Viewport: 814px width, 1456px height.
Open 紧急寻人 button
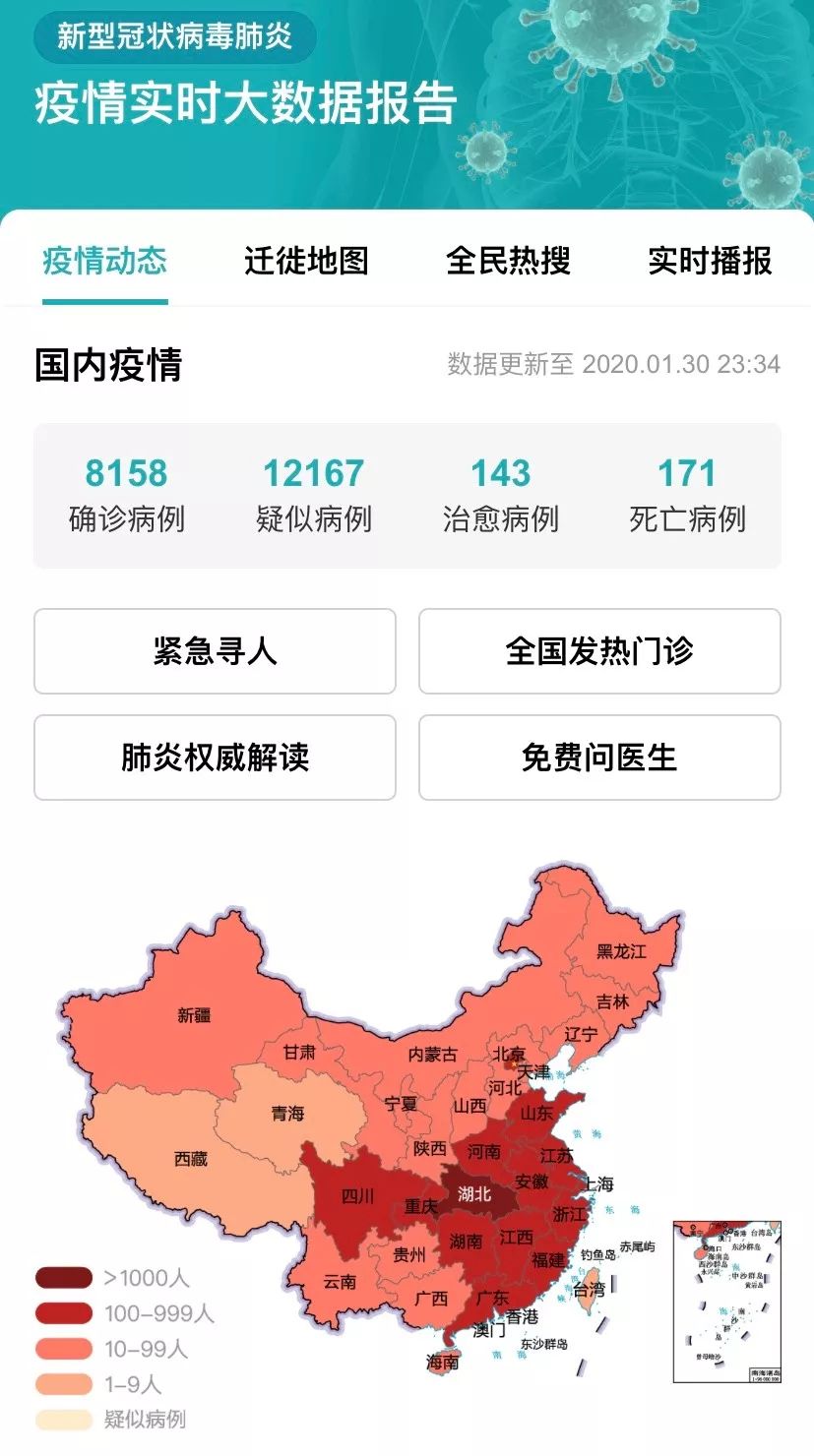[x=215, y=651]
